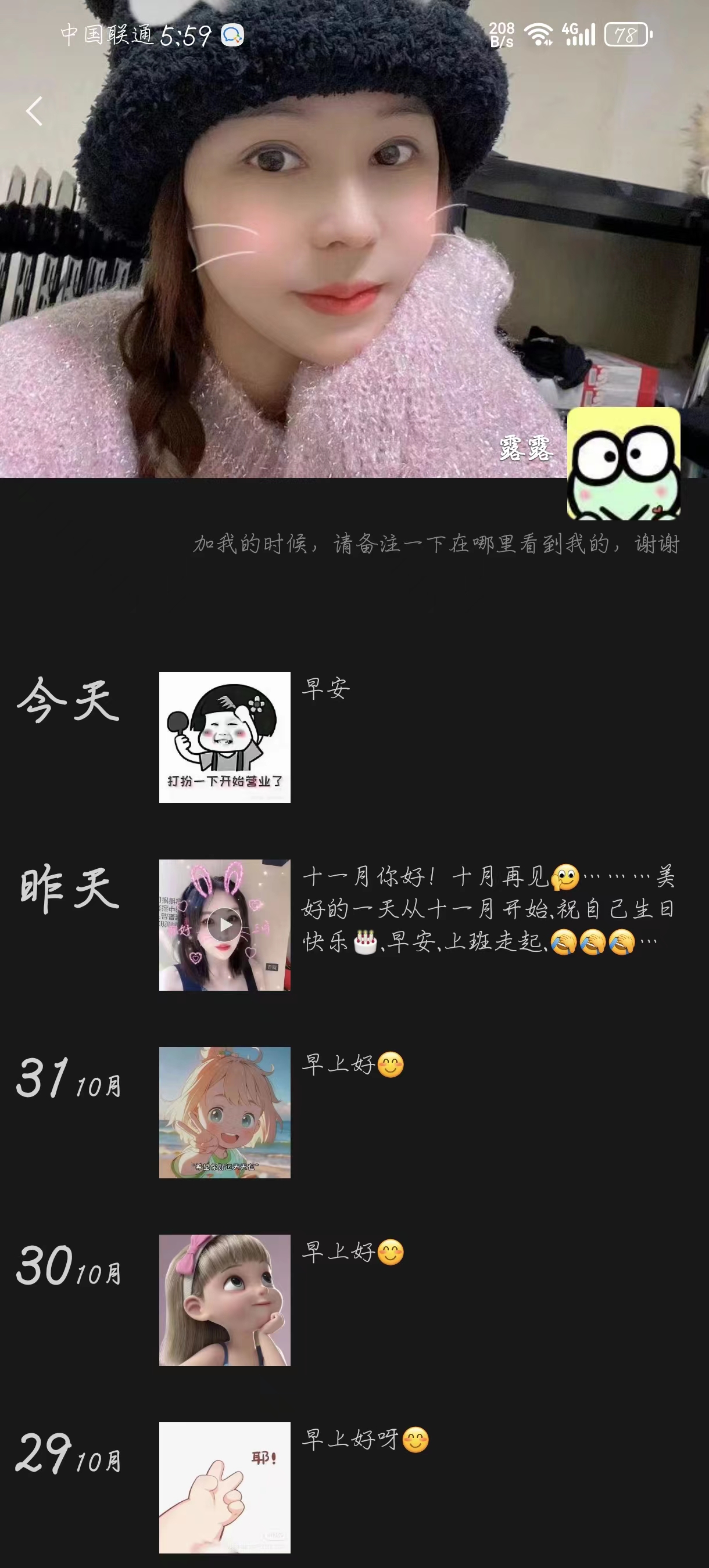Go back using the top-left arrow
The image size is (709, 1568).
[35, 112]
